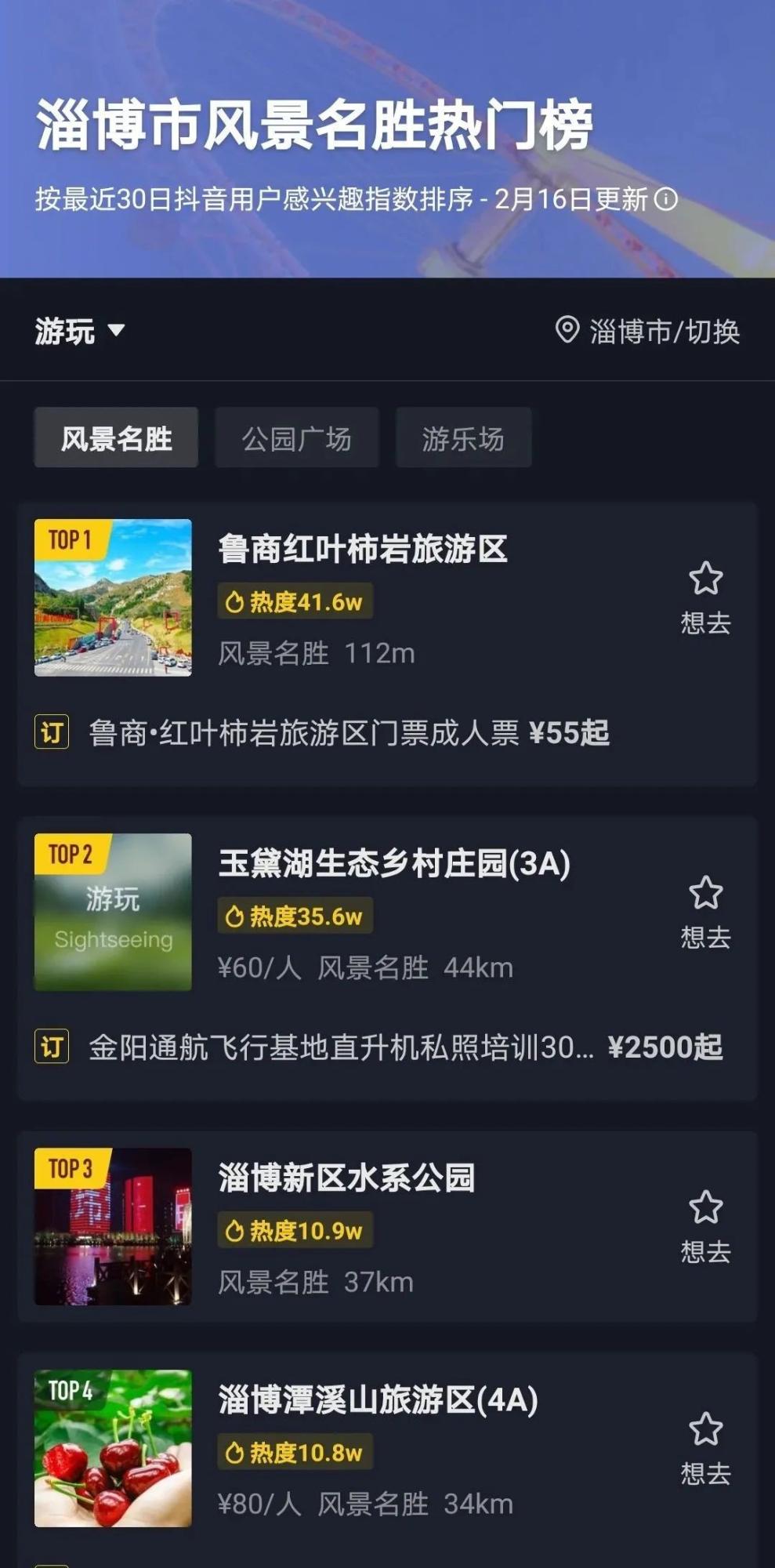Switch city via 淄博市/切换

(x=648, y=331)
